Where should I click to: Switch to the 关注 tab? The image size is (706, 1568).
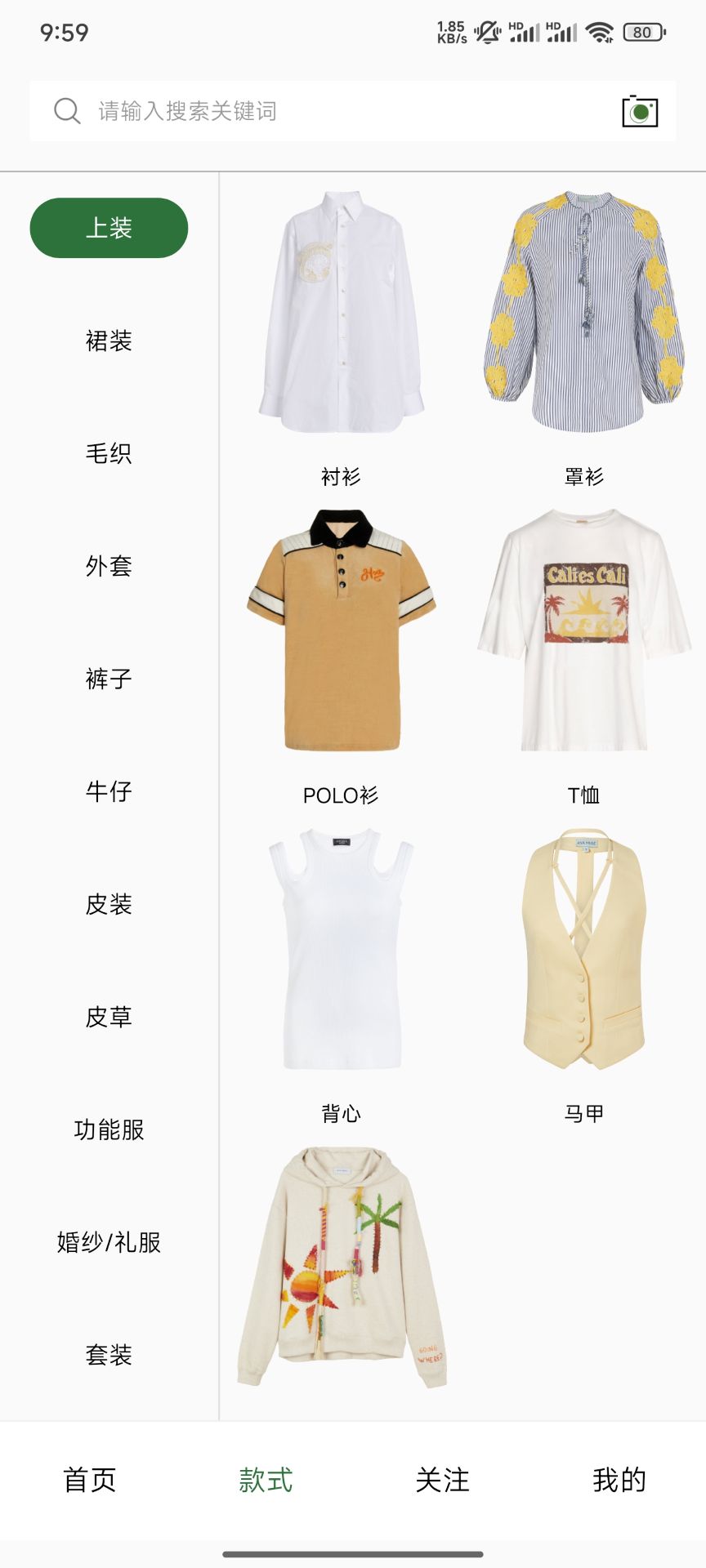[x=442, y=1479]
